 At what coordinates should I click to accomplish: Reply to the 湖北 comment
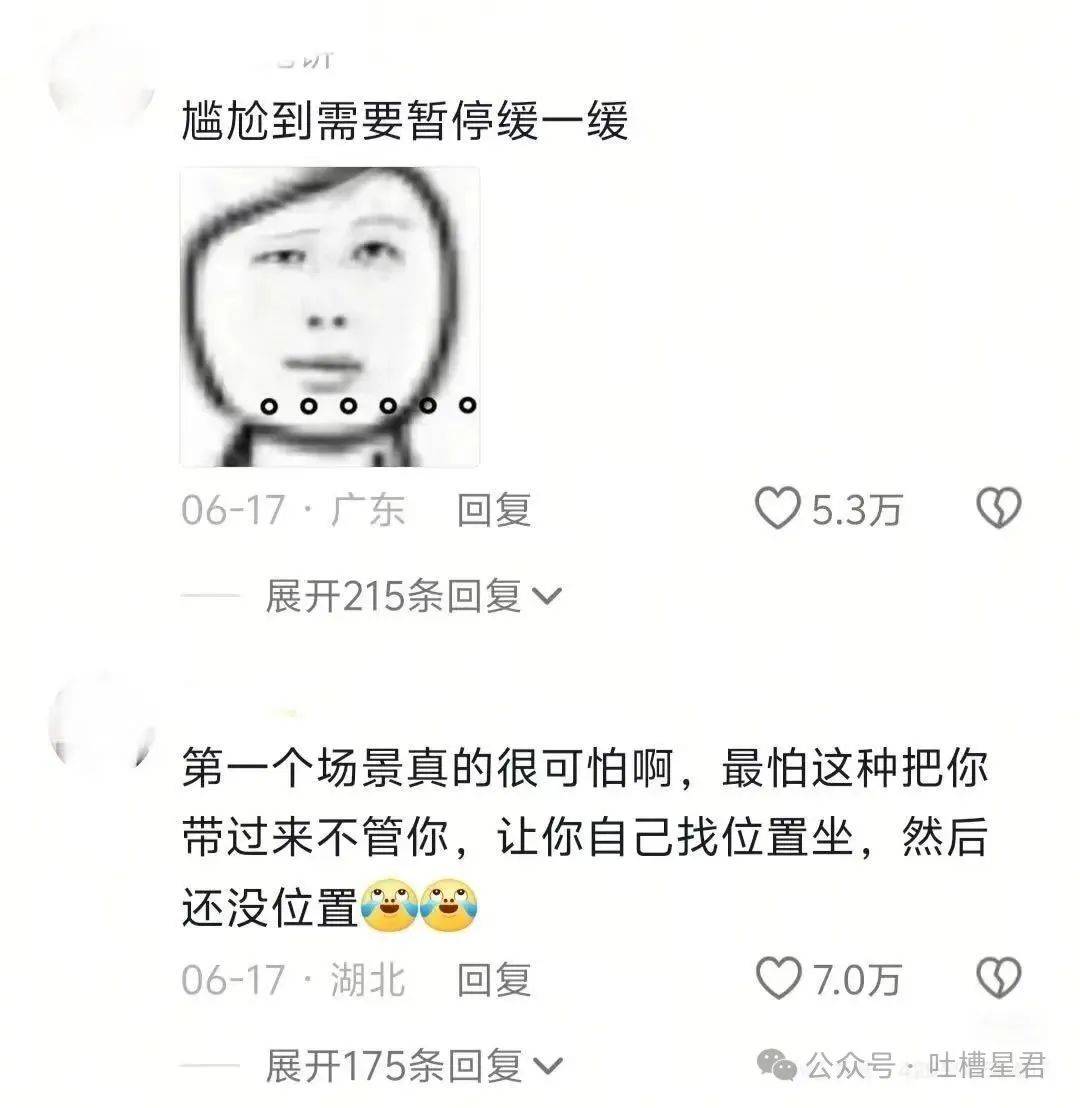pyautogui.click(x=493, y=980)
